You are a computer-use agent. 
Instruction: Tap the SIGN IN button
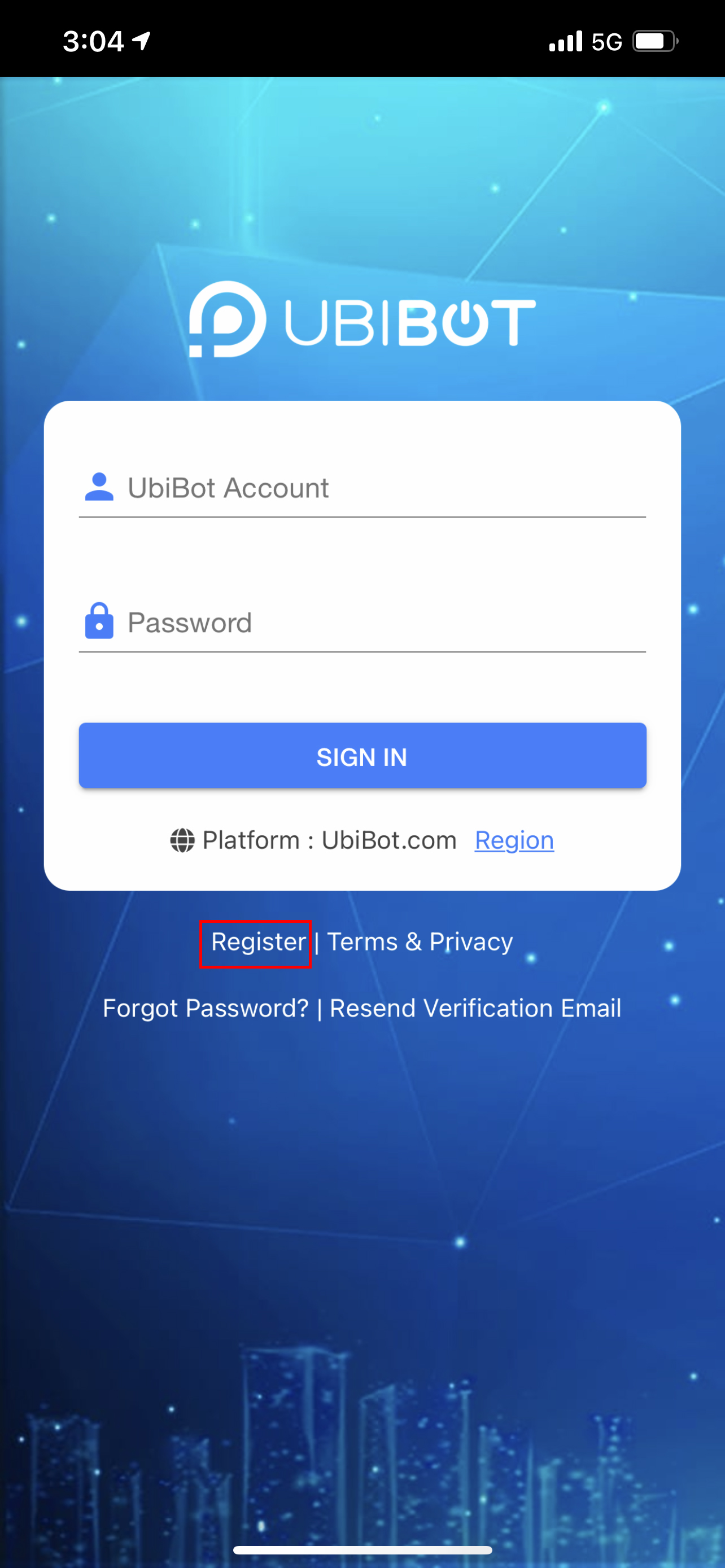[x=362, y=756]
